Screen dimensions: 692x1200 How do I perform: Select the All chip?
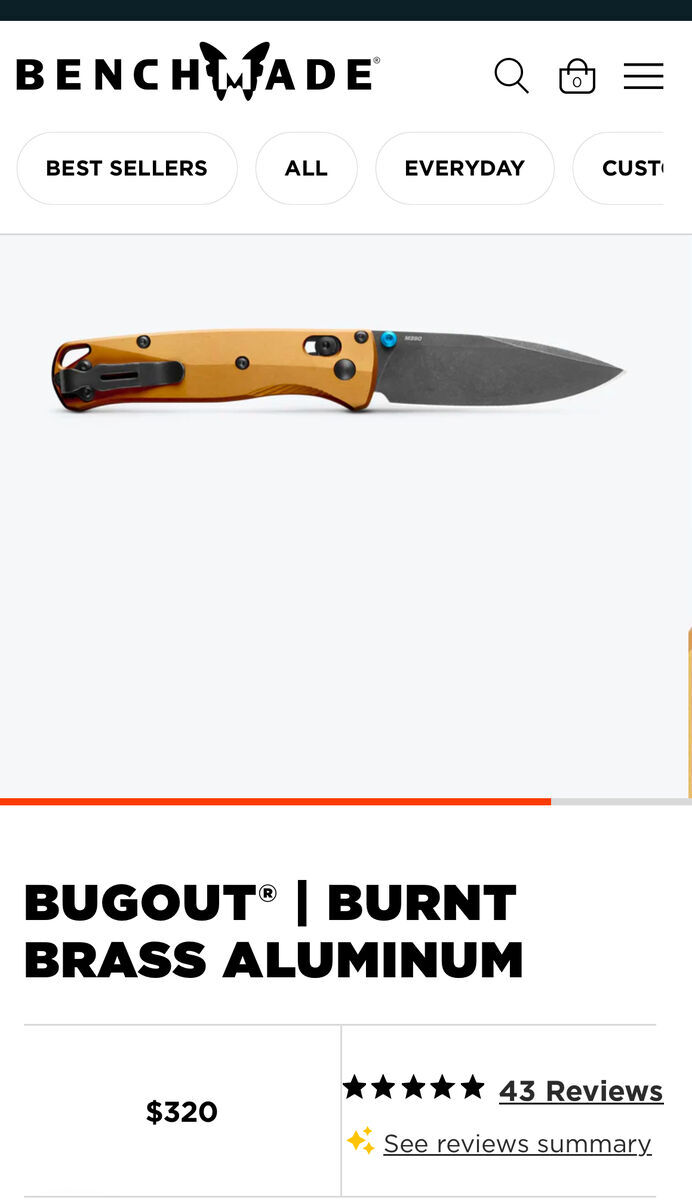[306, 168]
